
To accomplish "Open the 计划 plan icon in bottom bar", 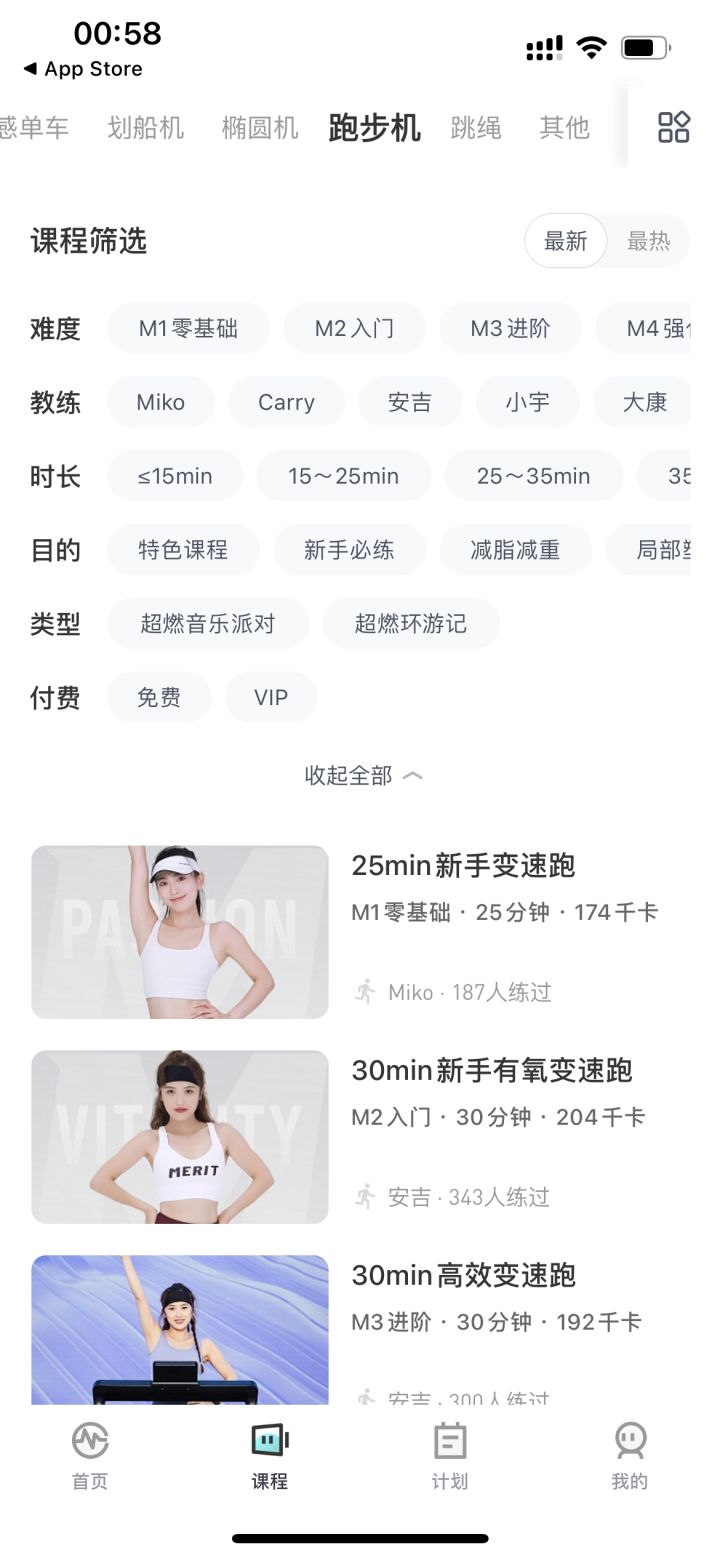I will coord(449,1441).
